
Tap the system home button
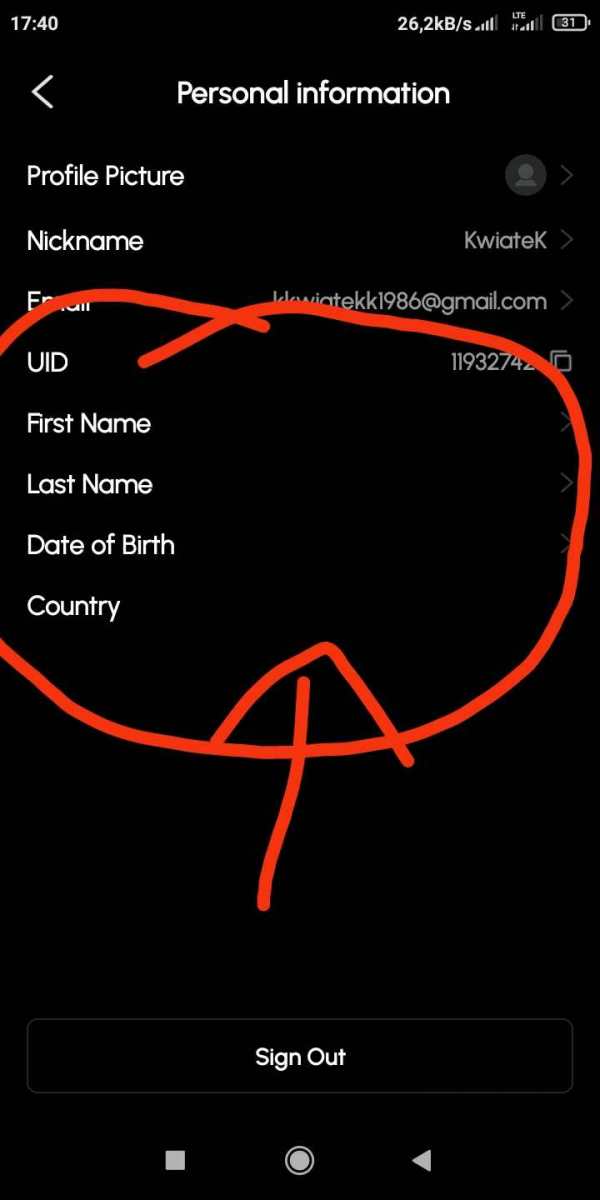(x=299, y=1160)
